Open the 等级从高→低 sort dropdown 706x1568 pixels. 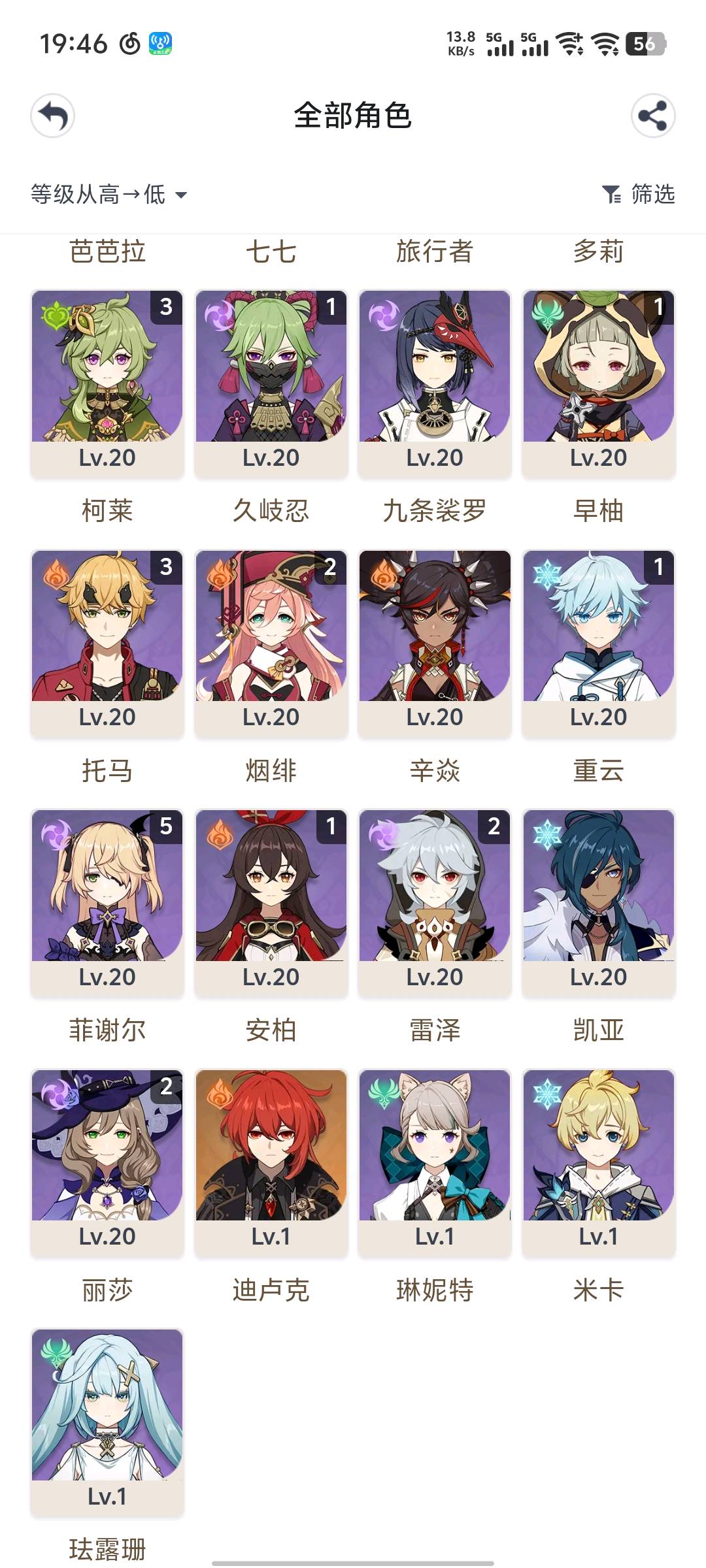[x=109, y=194]
